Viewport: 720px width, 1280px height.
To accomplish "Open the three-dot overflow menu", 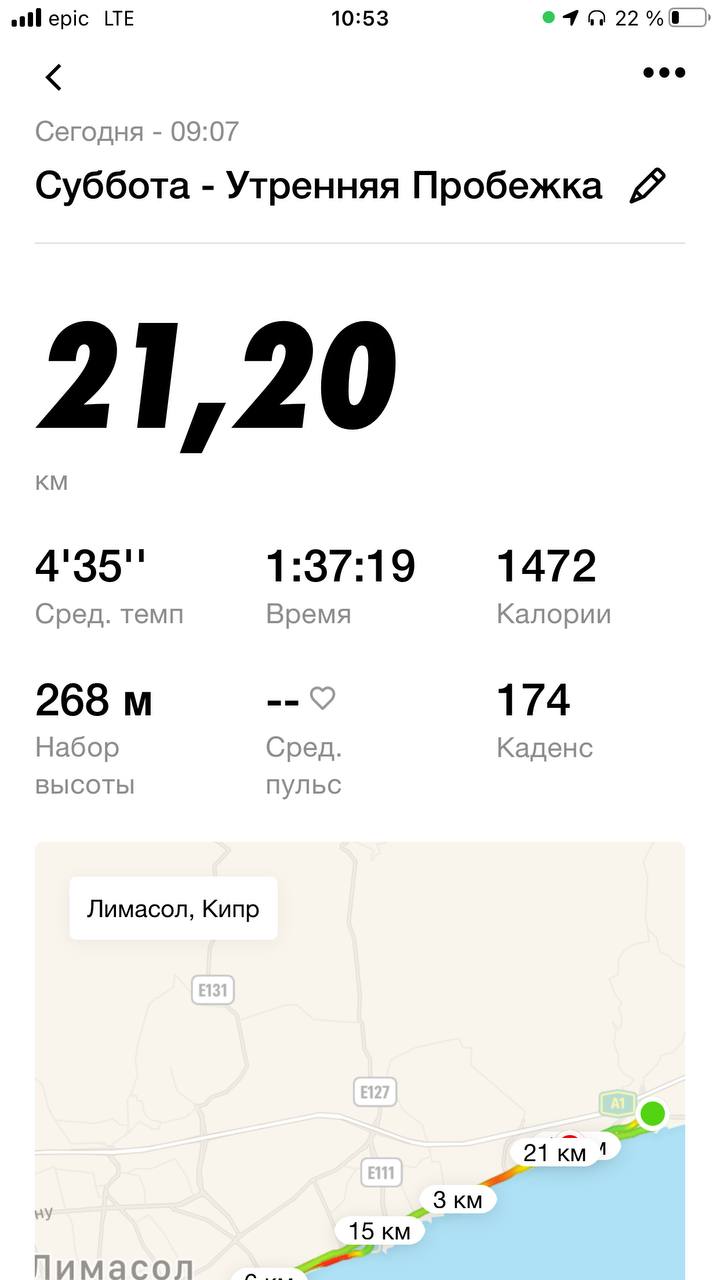I will coord(664,73).
